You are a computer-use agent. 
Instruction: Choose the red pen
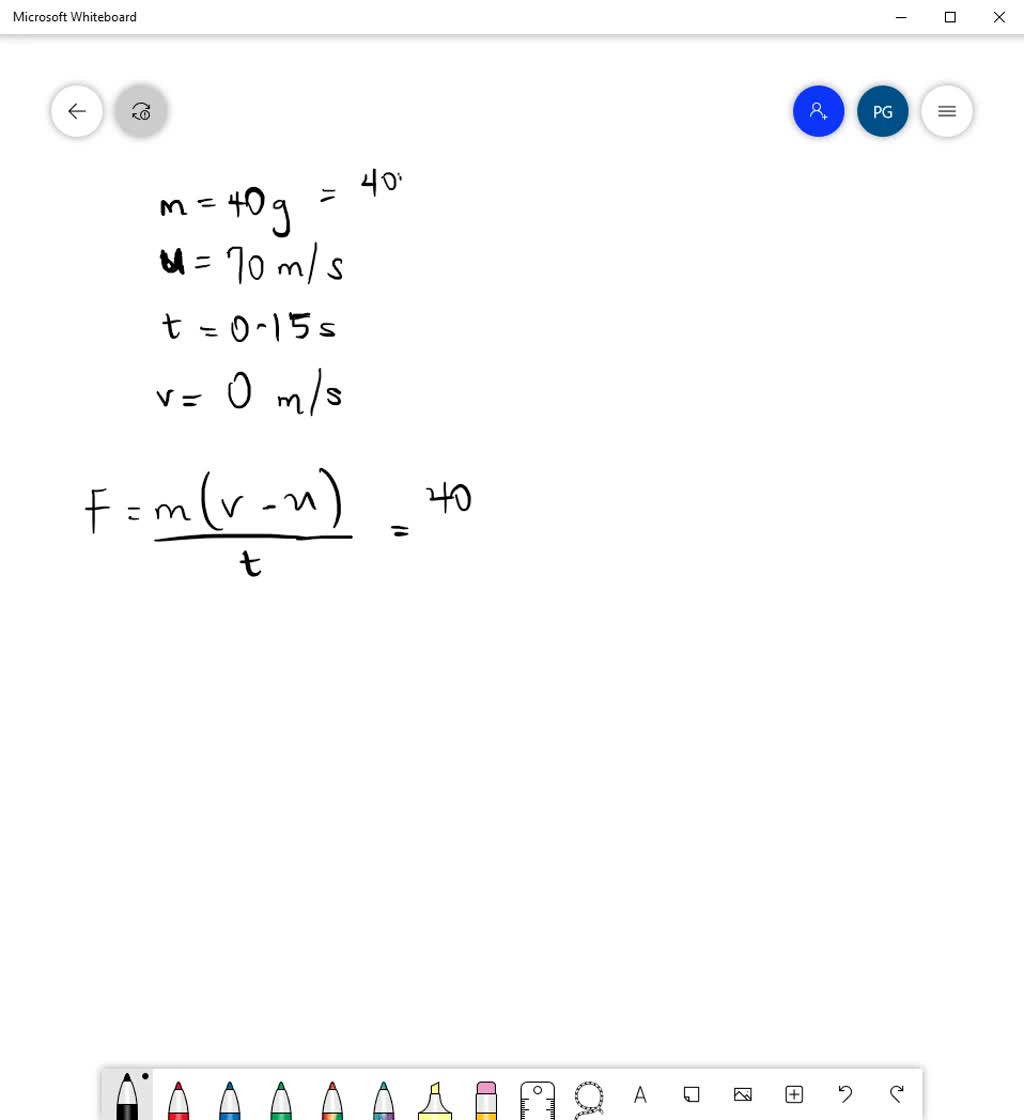click(x=178, y=1099)
